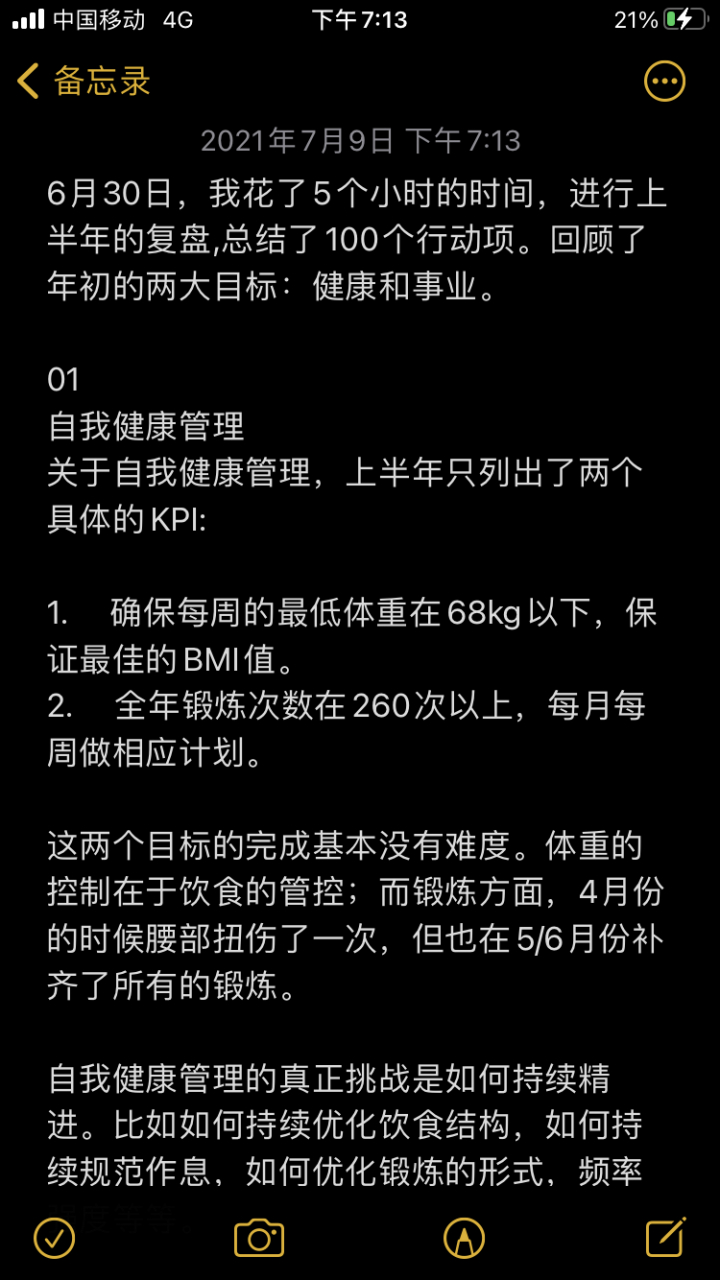Tap the 2021年7月9日 date header
This screenshot has width=720, height=1280.
tap(360, 141)
